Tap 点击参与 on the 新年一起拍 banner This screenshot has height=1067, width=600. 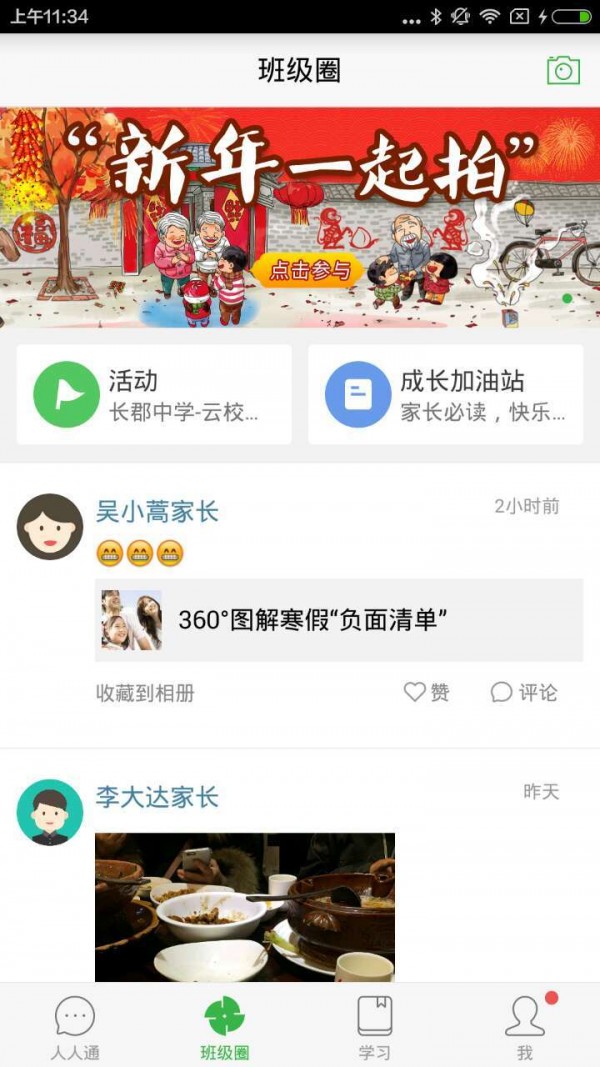point(309,270)
